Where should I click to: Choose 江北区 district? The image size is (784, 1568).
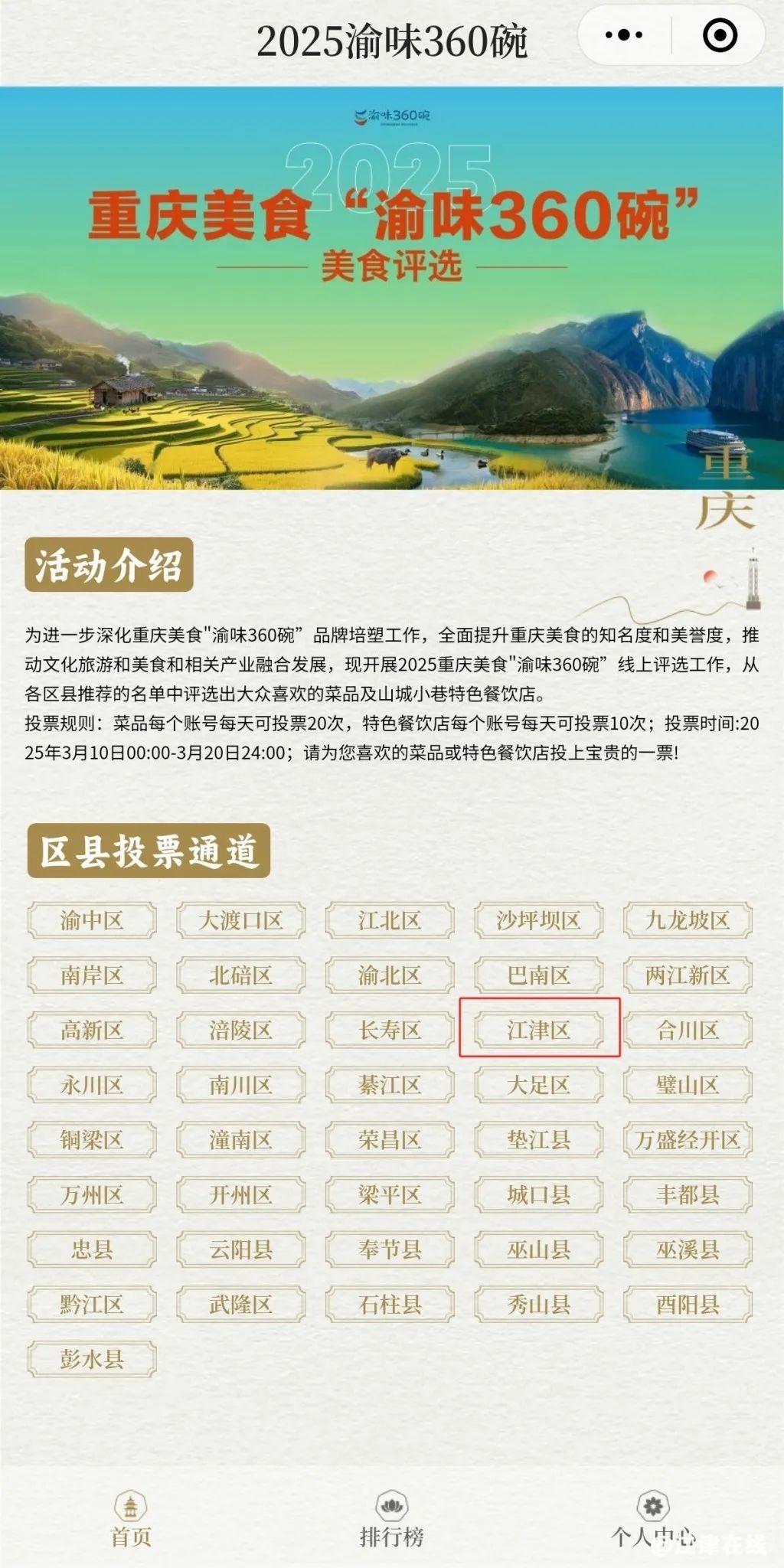tap(390, 920)
